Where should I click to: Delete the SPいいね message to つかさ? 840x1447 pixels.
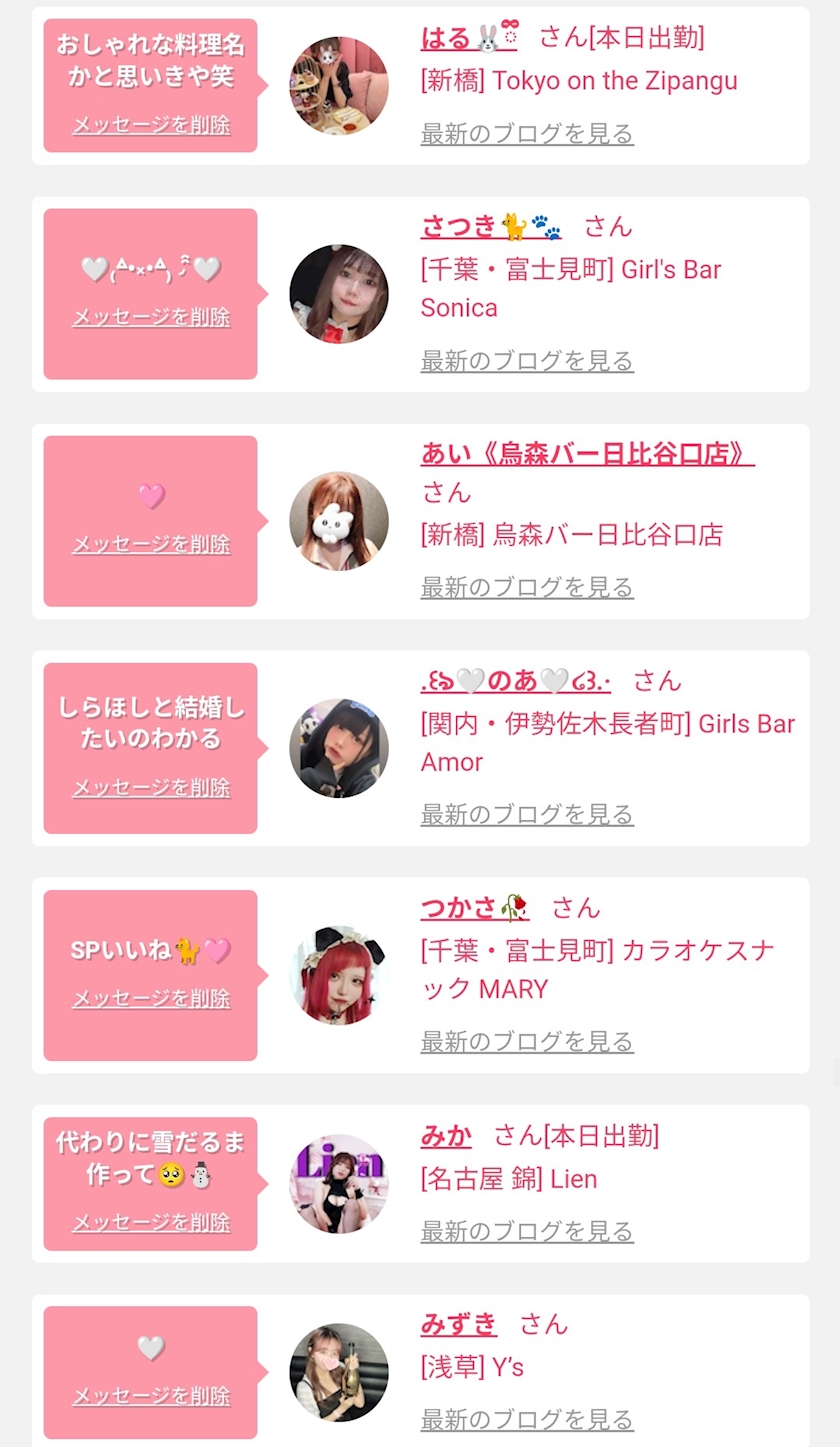(x=151, y=998)
